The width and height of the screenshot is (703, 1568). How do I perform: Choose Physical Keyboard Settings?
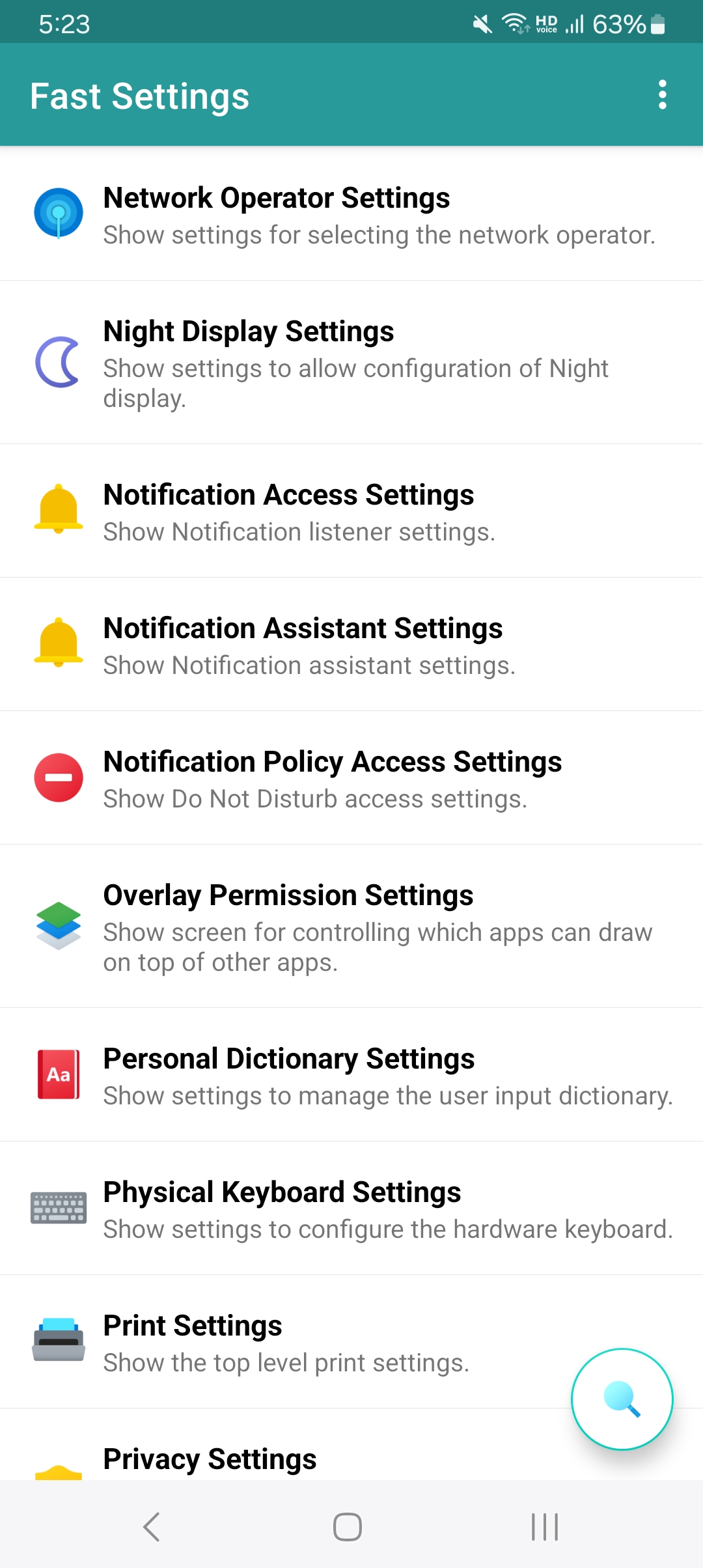coord(351,1209)
